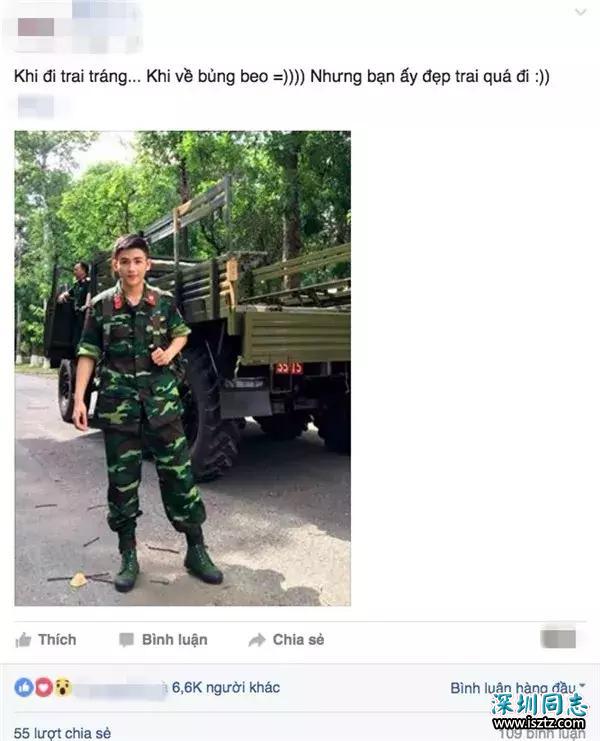View the 55 lượt chia sẻ shares
Viewport: 600px width, 741px height.
(x=62, y=733)
